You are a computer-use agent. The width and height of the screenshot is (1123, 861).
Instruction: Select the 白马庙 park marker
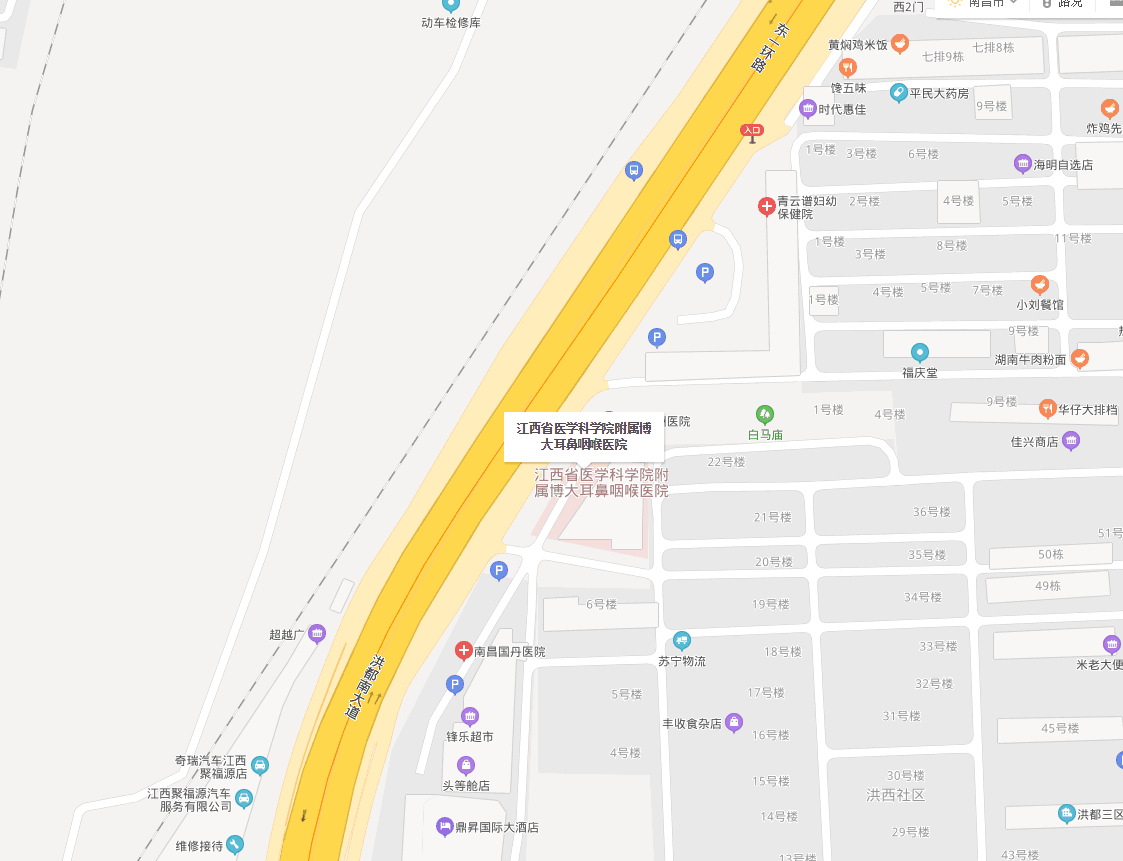765,413
